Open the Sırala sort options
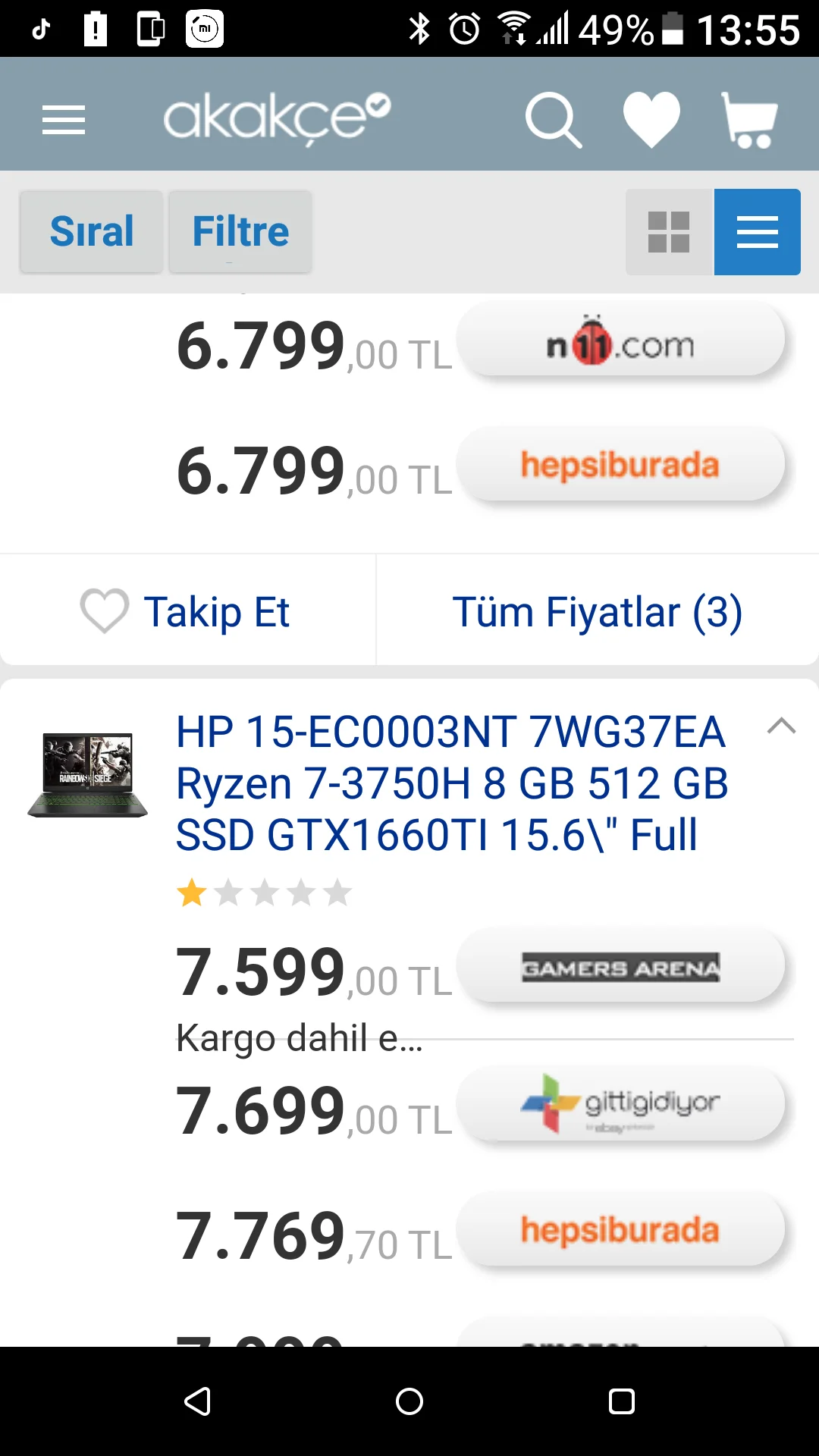This screenshot has width=819, height=1456. pyautogui.click(x=91, y=231)
